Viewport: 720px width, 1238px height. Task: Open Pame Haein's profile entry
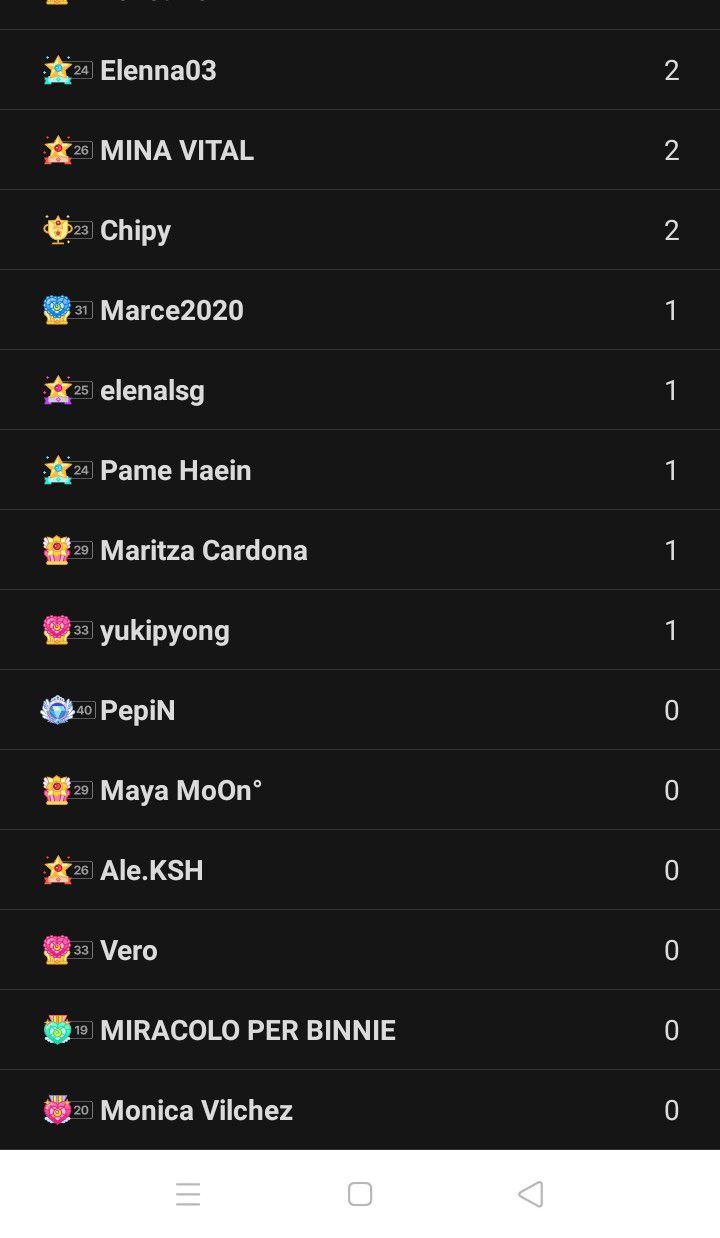click(175, 470)
